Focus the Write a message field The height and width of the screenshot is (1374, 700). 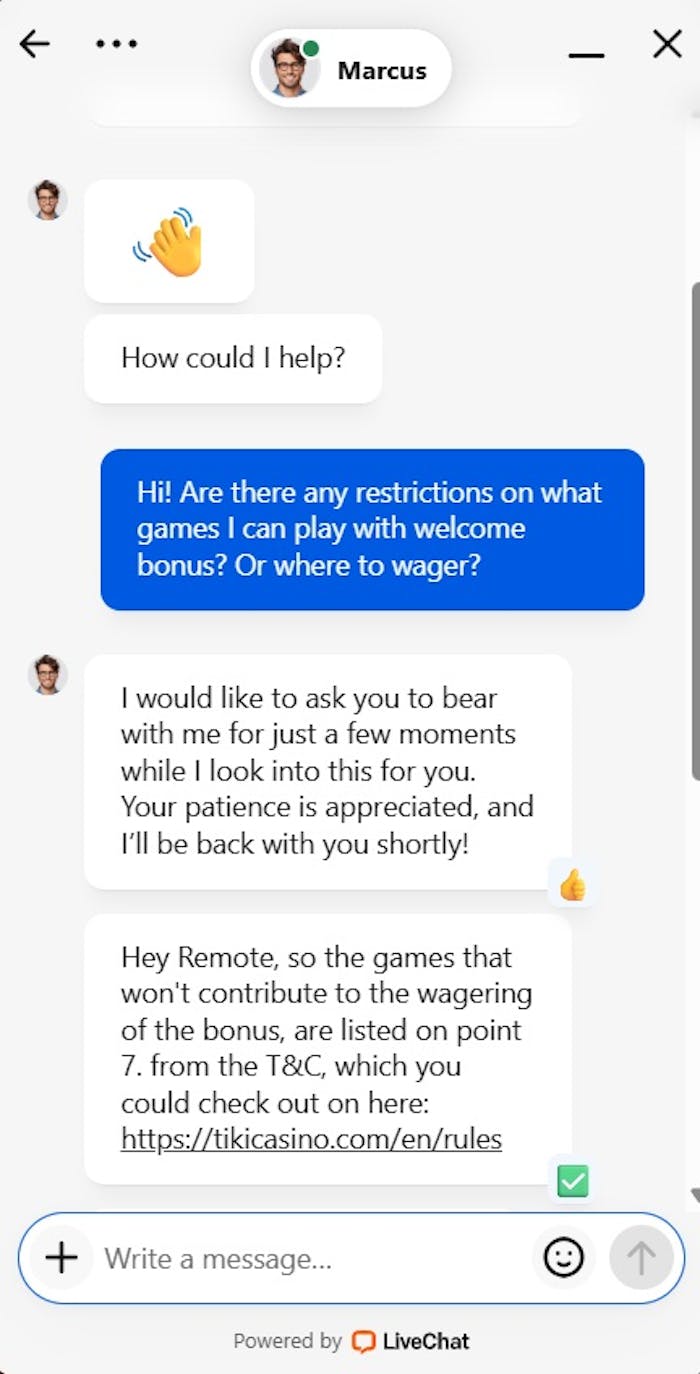click(x=310, y=1258)
